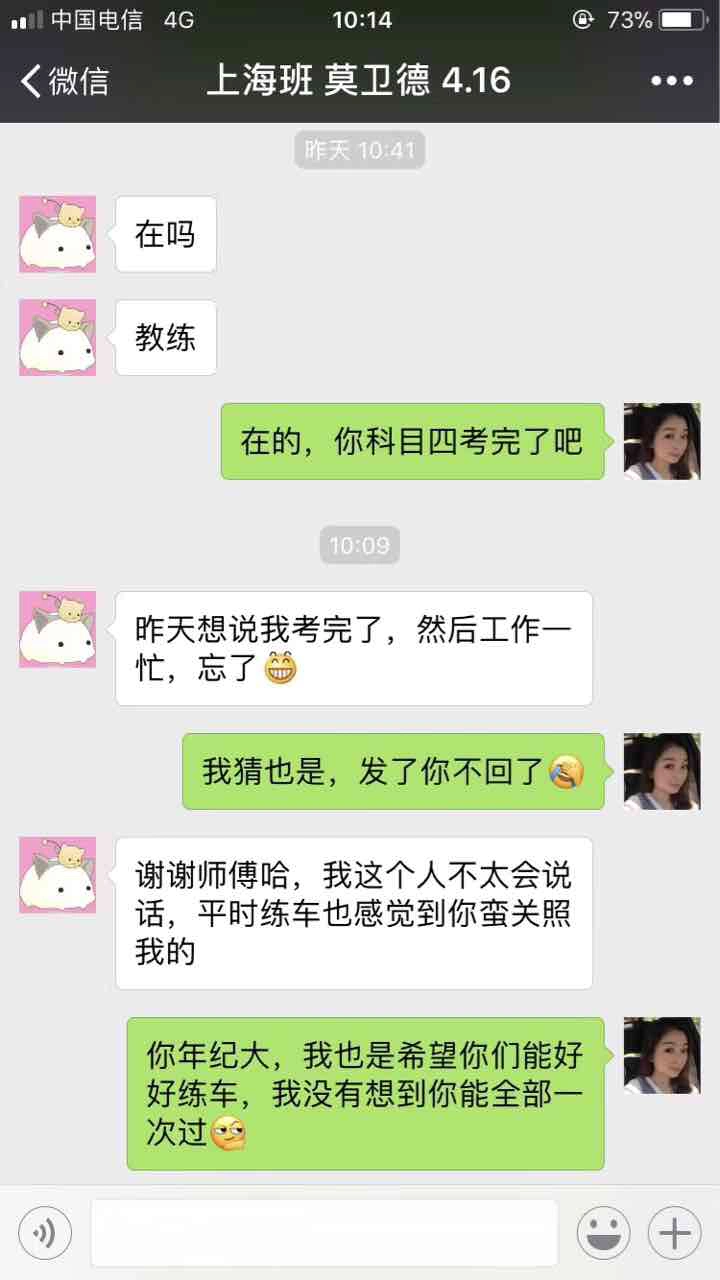The width and height of the screenshot is (720, 1280).
Task: Open the chat info overflow menu
Action: 672,81
